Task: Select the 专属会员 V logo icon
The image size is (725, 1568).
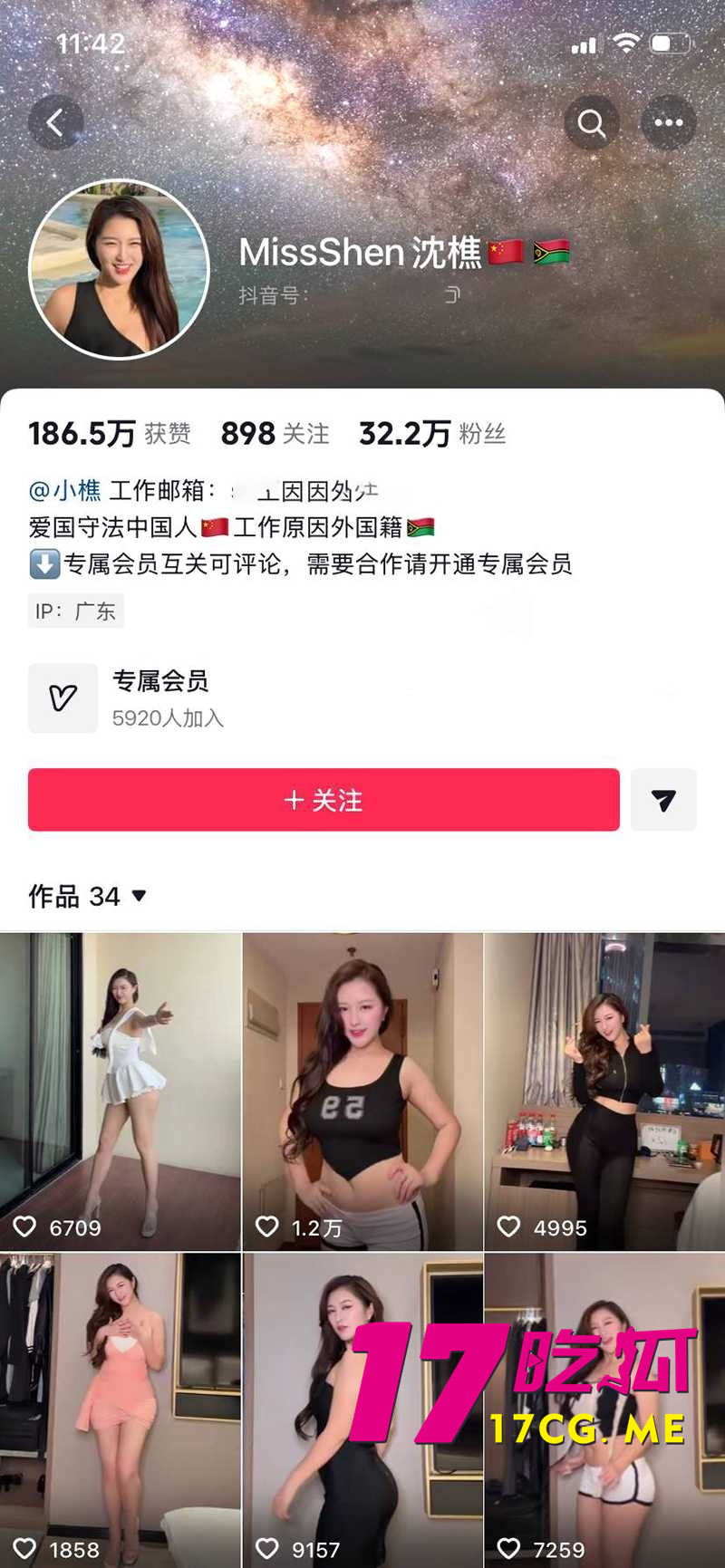Action: (x=63, y=697)
